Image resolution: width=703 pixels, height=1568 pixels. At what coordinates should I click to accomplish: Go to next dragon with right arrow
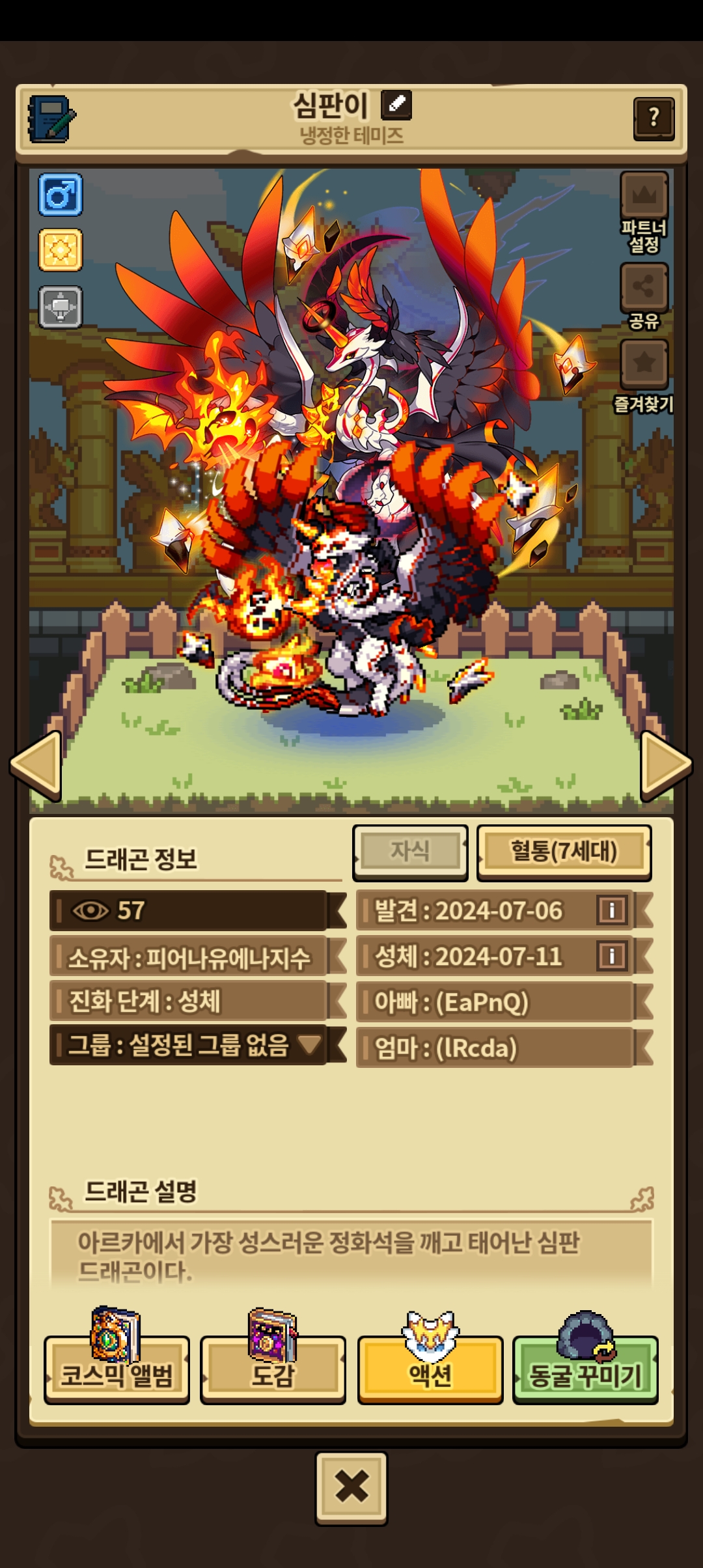[665, 766]
